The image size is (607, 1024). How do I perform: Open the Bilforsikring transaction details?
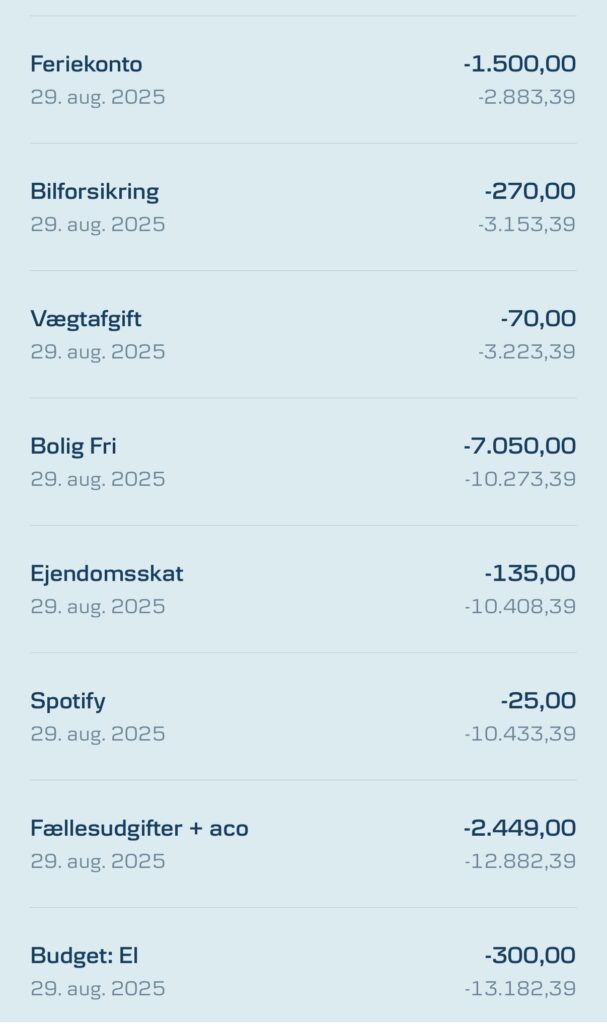[303, 207]
